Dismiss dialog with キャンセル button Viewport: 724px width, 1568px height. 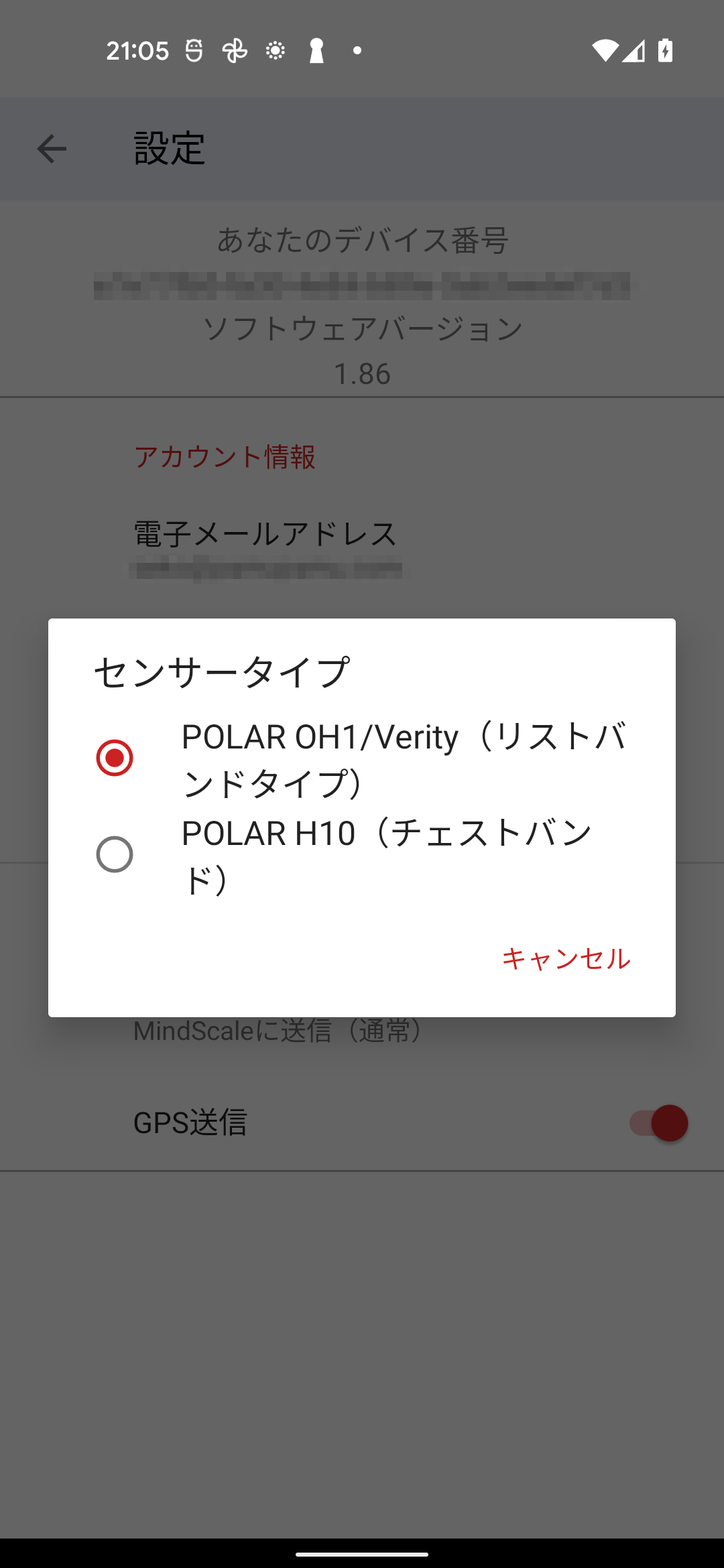[x=566, y=958]
